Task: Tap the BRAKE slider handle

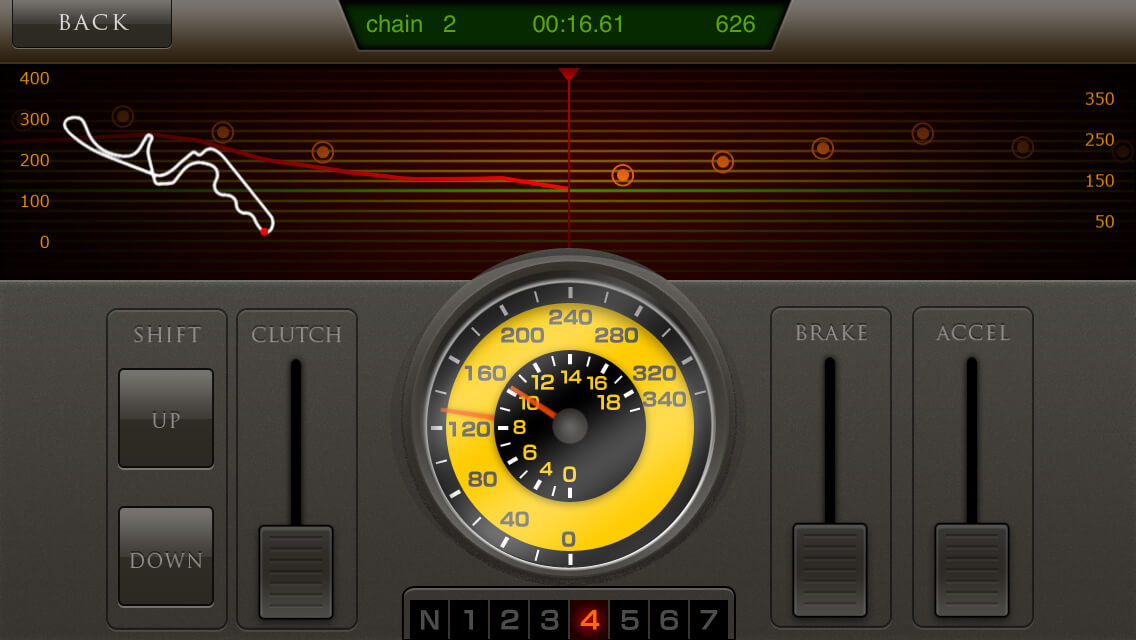Action: click(x=830, y=569)
